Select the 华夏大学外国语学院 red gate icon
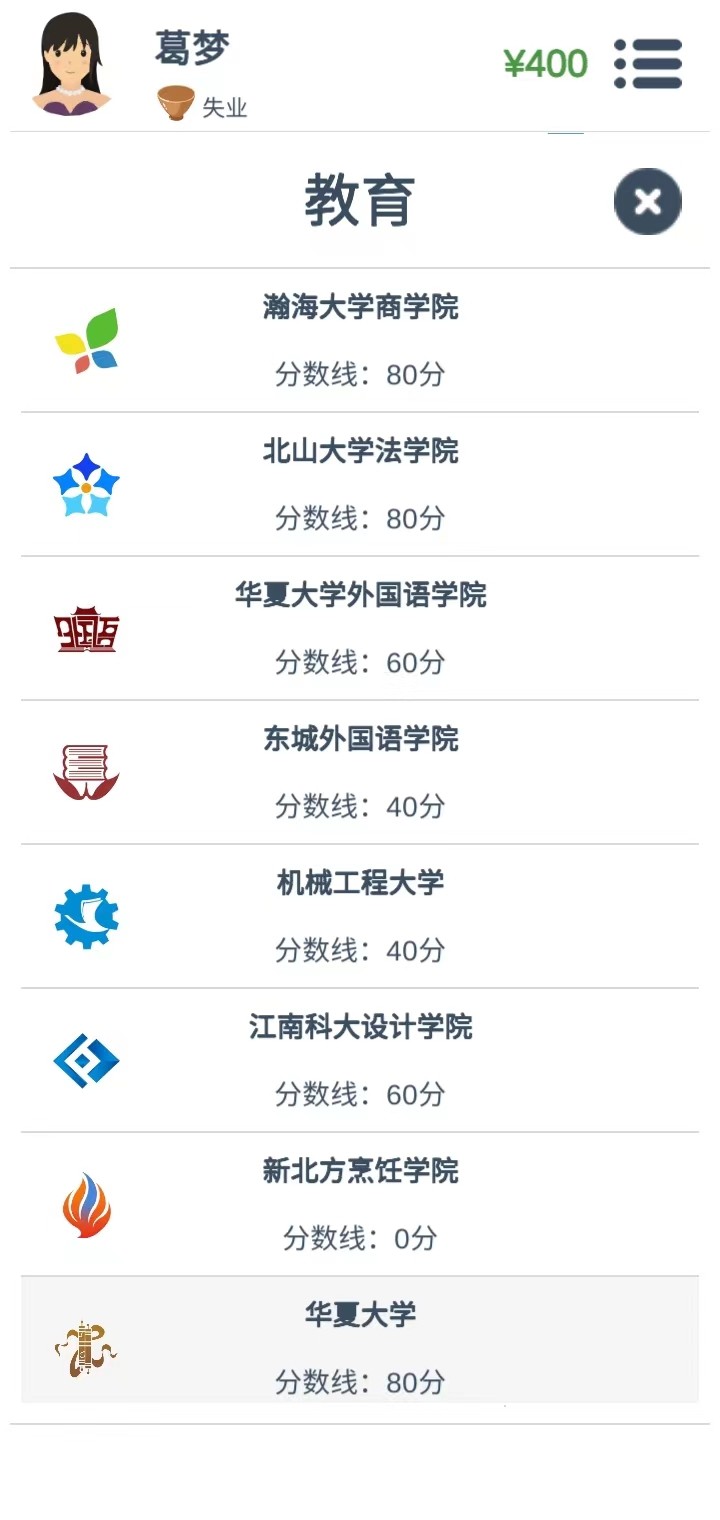 tap(87, 628)
